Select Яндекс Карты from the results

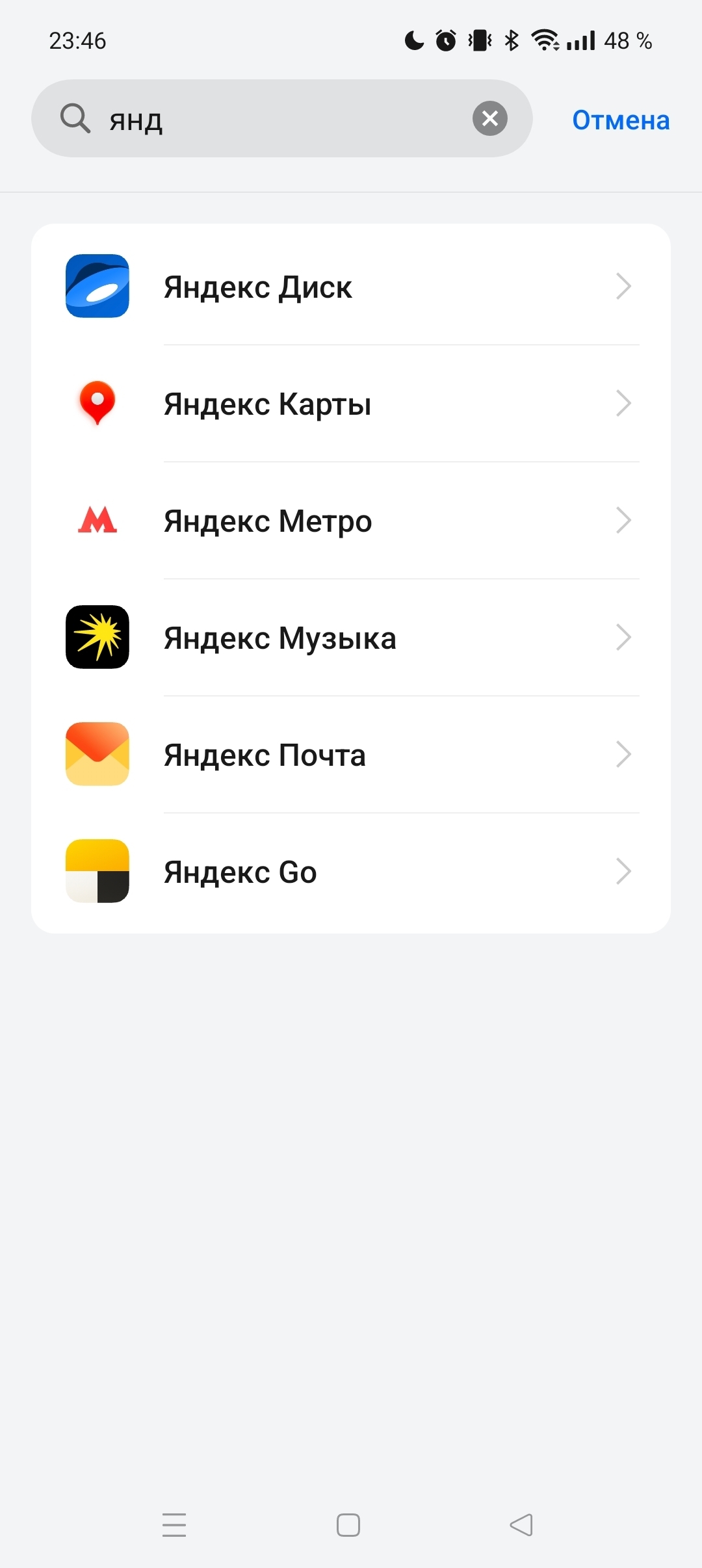(351, 404)
